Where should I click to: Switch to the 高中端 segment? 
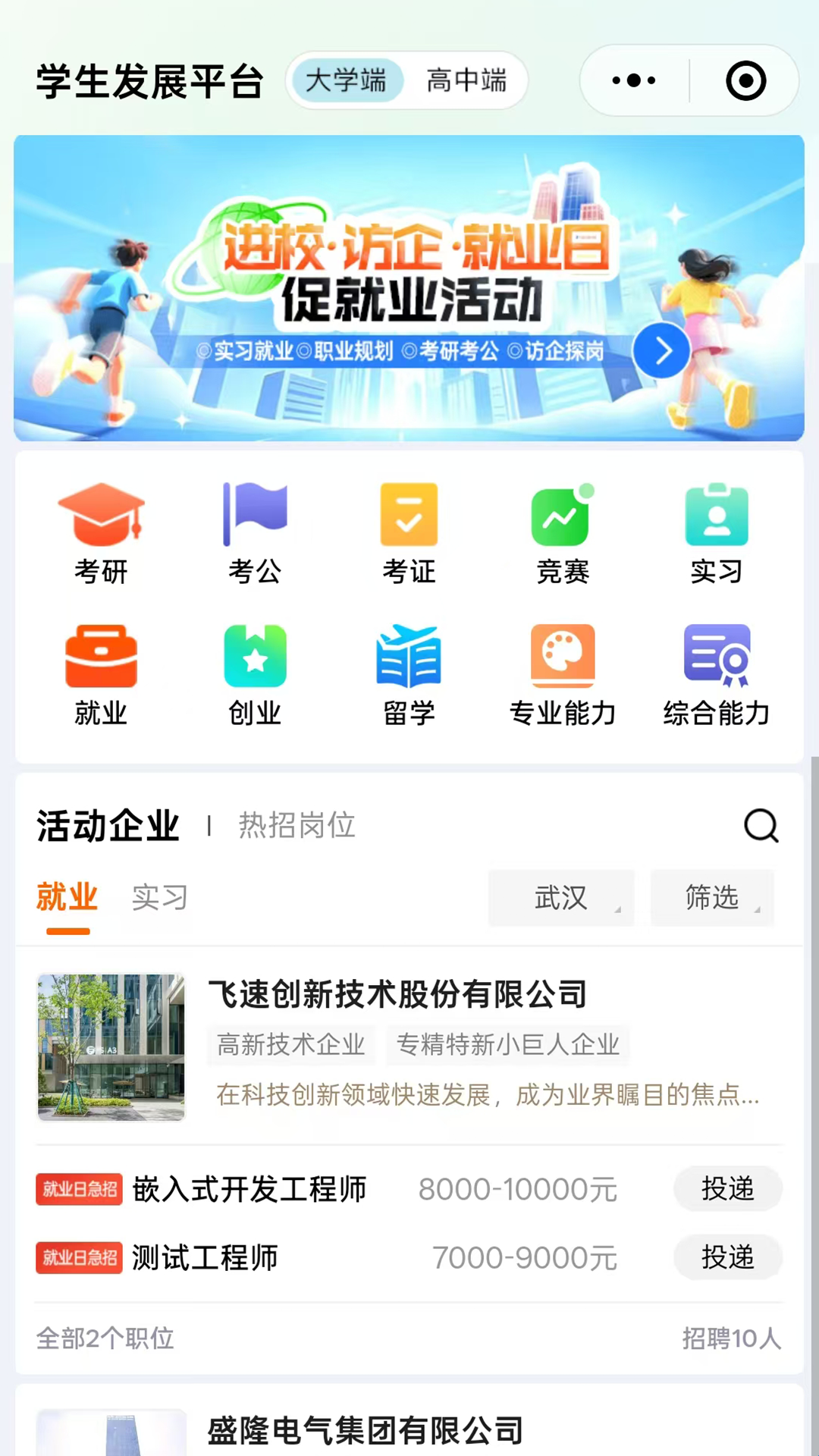[466, 80]
